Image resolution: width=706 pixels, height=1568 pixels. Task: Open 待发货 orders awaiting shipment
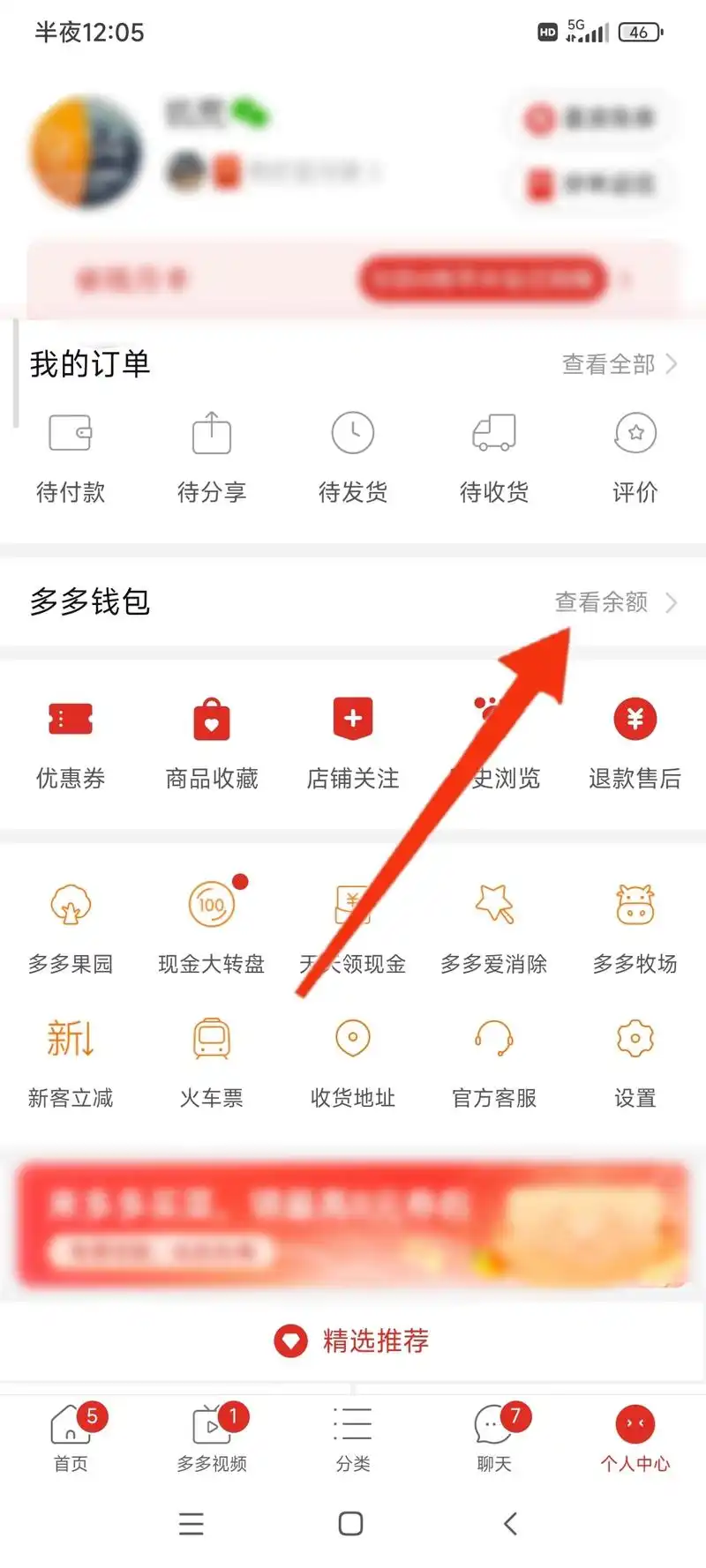[353, 456]
